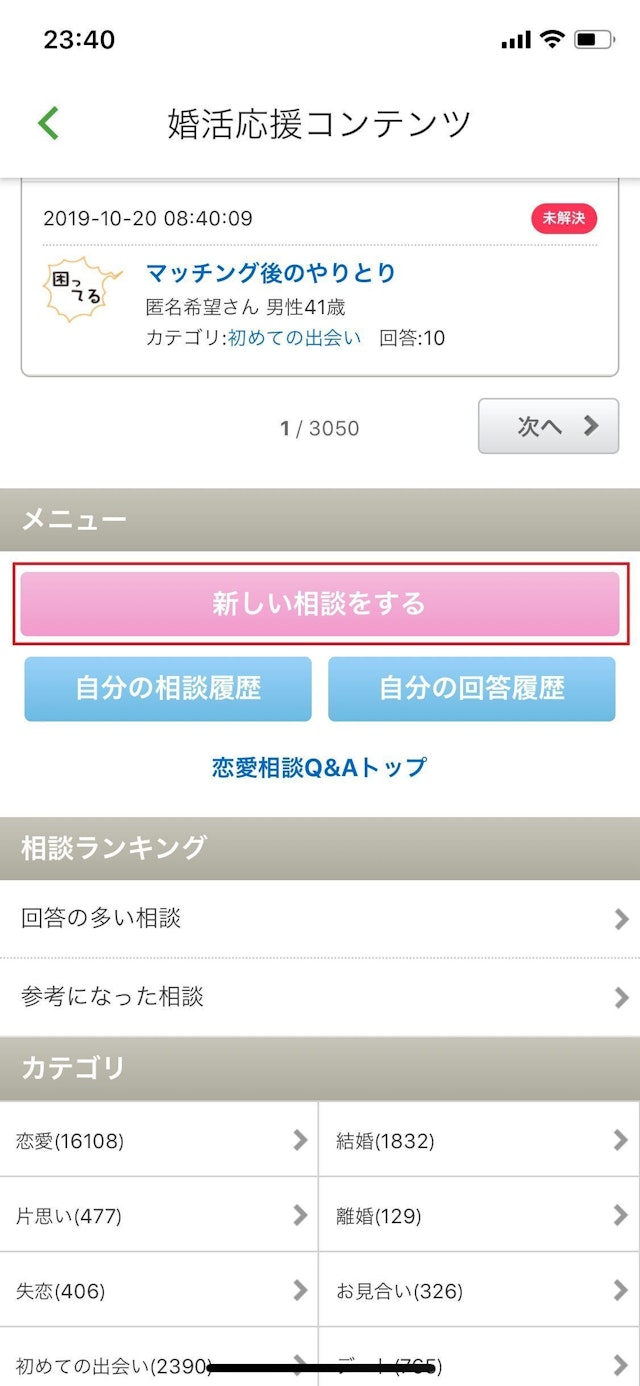The height and width of the screenshot is (1386, 640).
Task: Open the マッチング後のやりとり consultation
Action: (x=271, y=273)
